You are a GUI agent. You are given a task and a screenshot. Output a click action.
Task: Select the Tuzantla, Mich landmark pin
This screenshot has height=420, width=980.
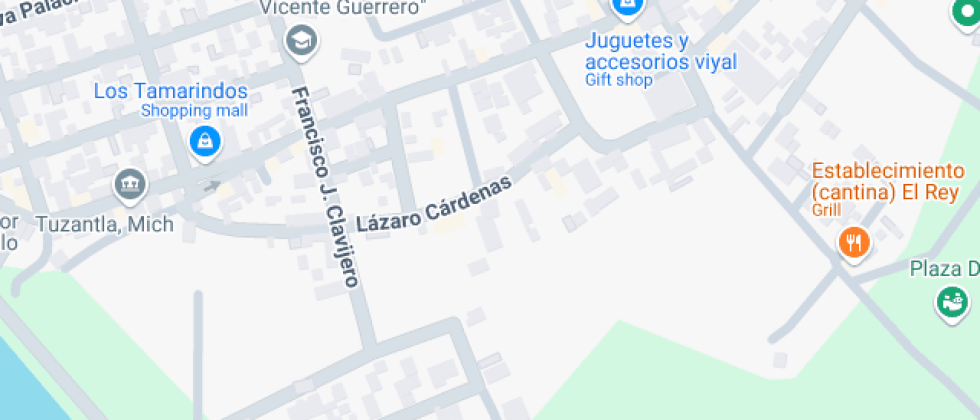[130, 184]
